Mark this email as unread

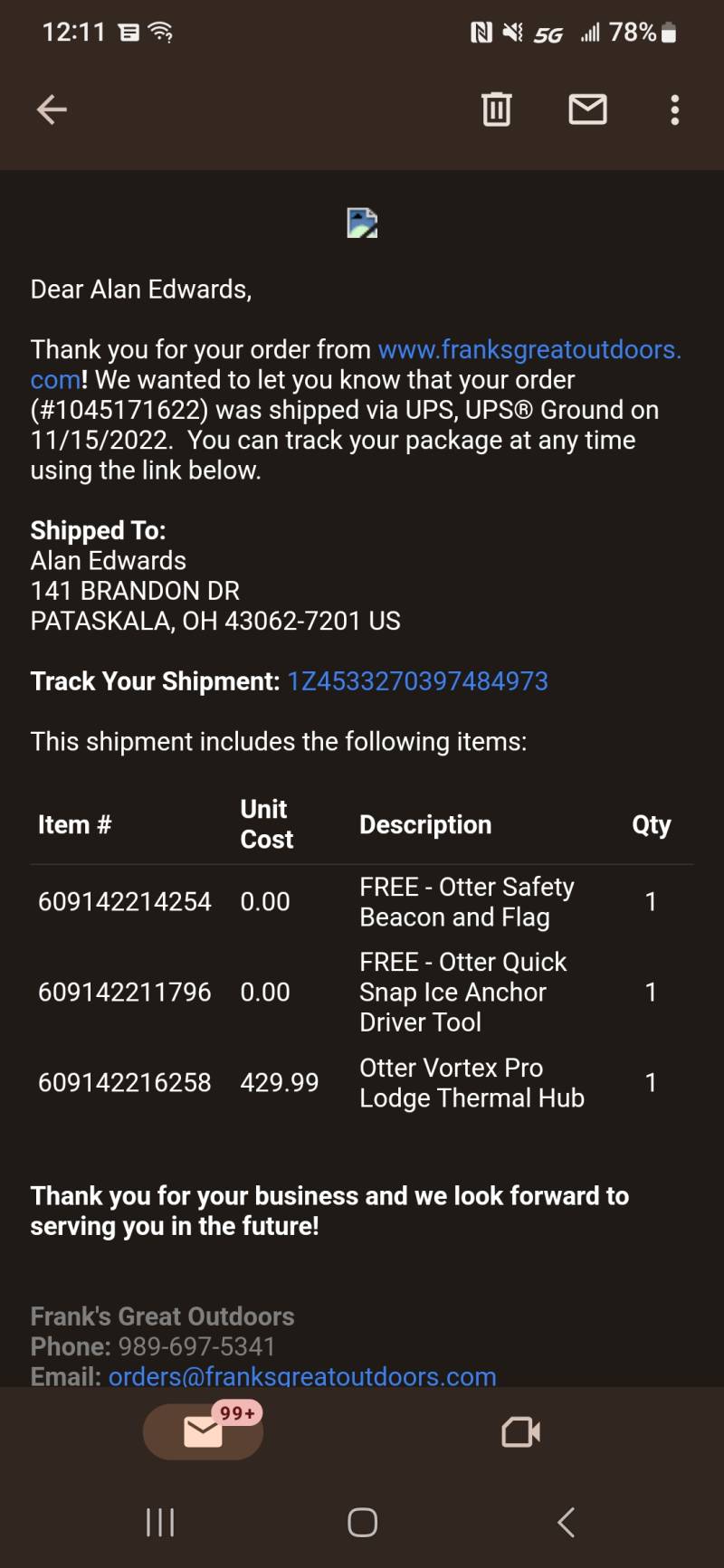587,109
